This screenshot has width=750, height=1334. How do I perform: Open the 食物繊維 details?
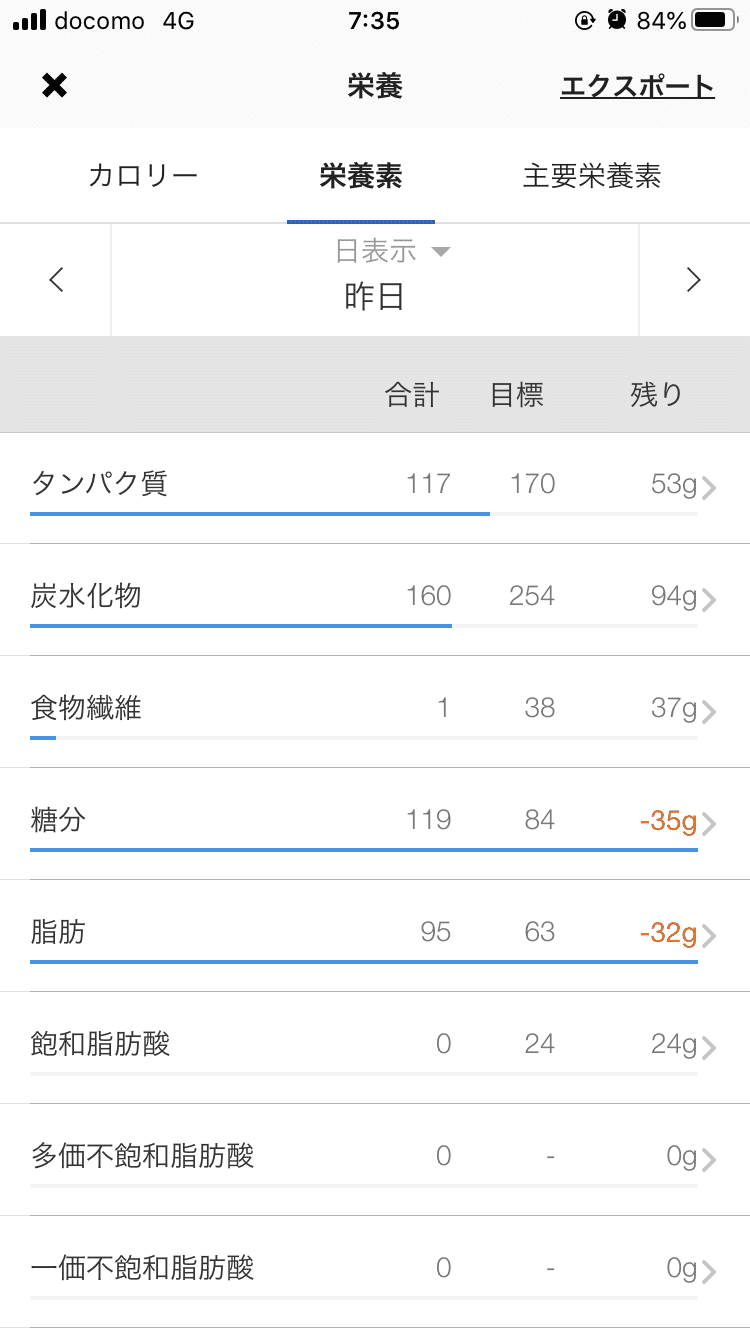[x=375, y=712]
